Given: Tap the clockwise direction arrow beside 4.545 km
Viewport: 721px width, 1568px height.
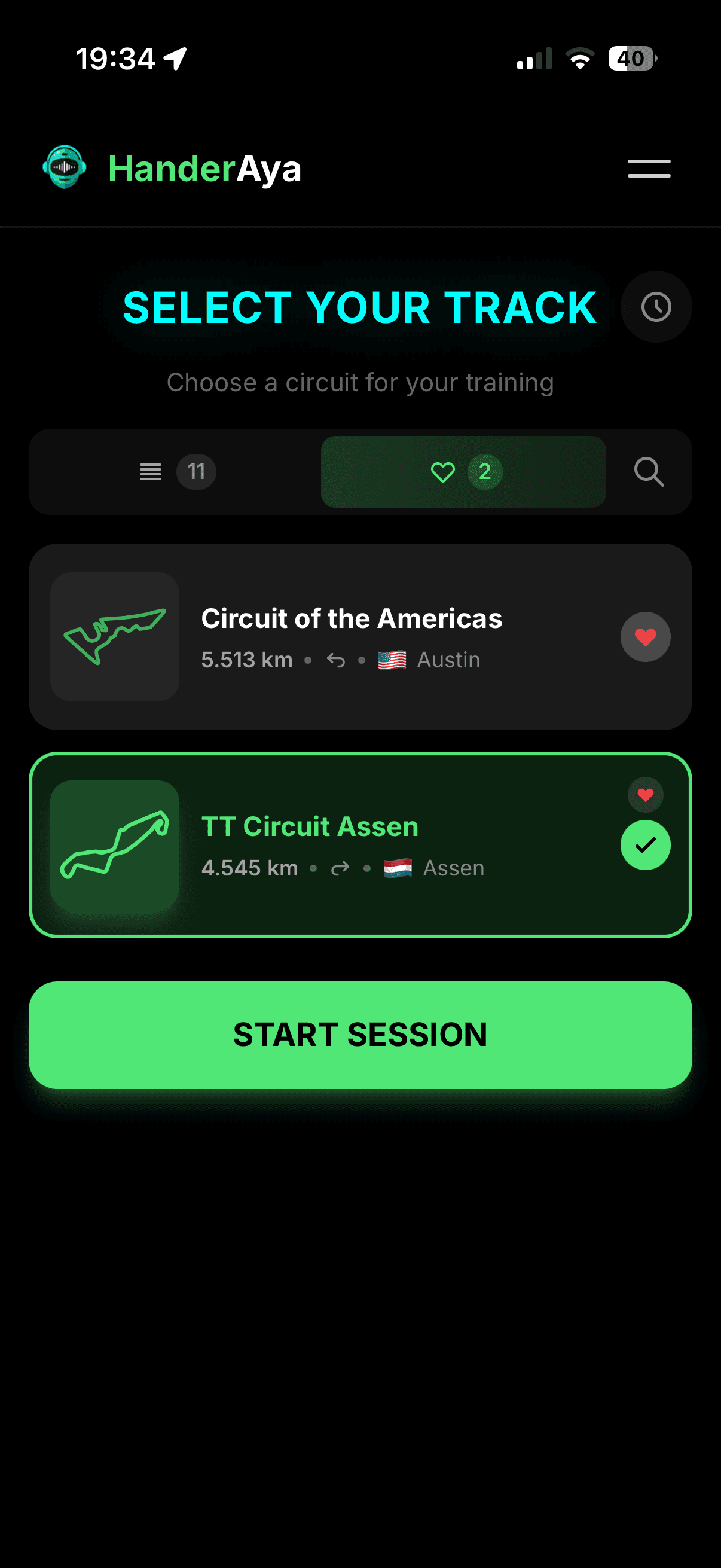Looking at the screenshot, I should [340, 868].
